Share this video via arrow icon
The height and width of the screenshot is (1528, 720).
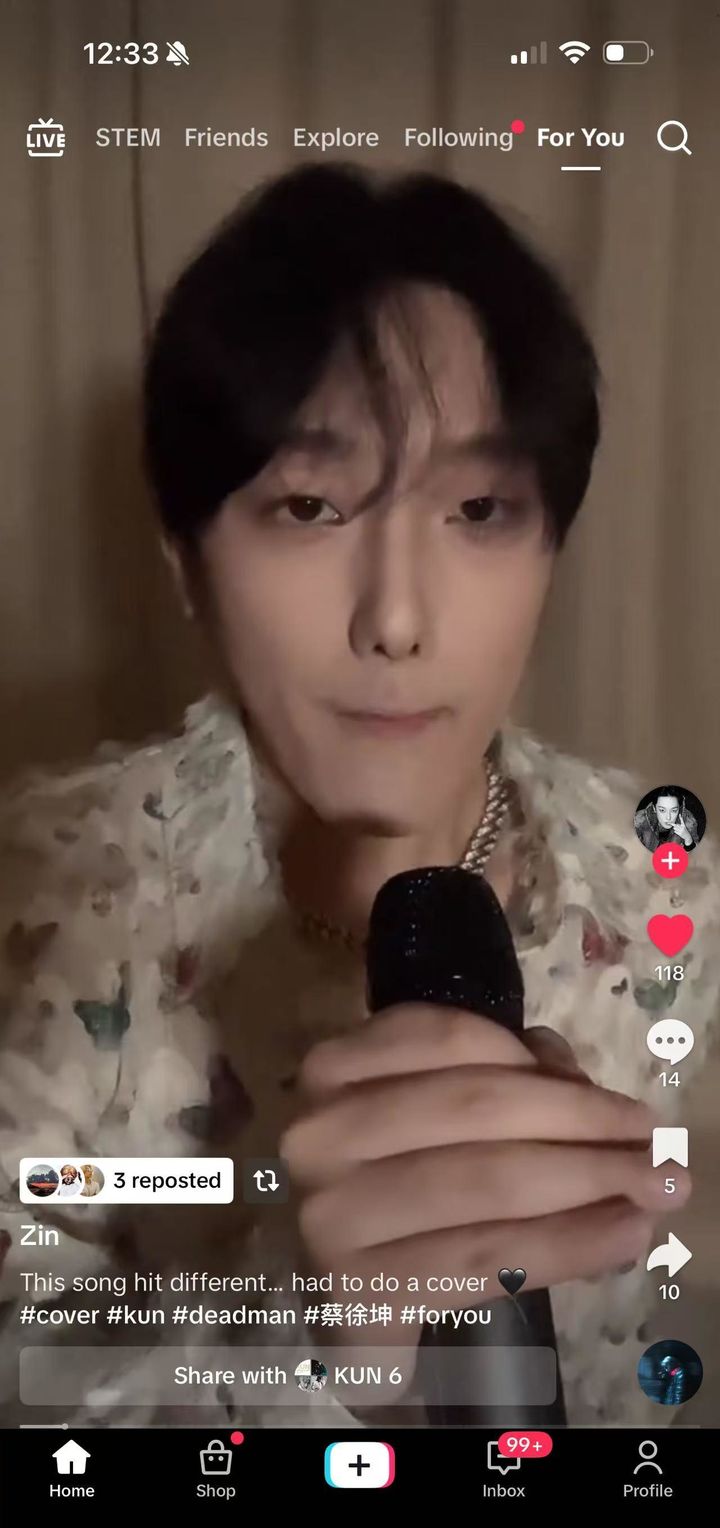pos(670,1255)
